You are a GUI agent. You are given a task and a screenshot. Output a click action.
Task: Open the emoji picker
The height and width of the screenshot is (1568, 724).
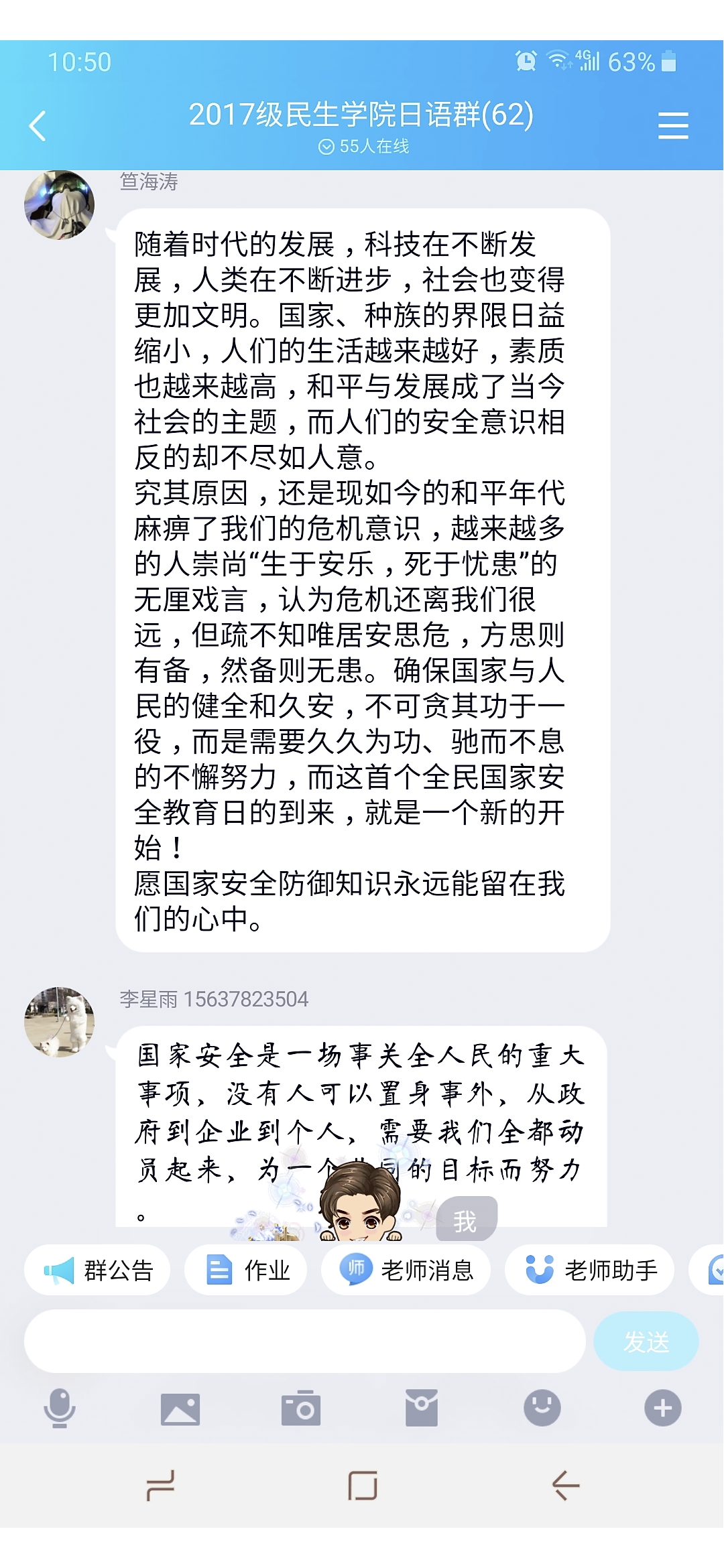point(542,1408)
